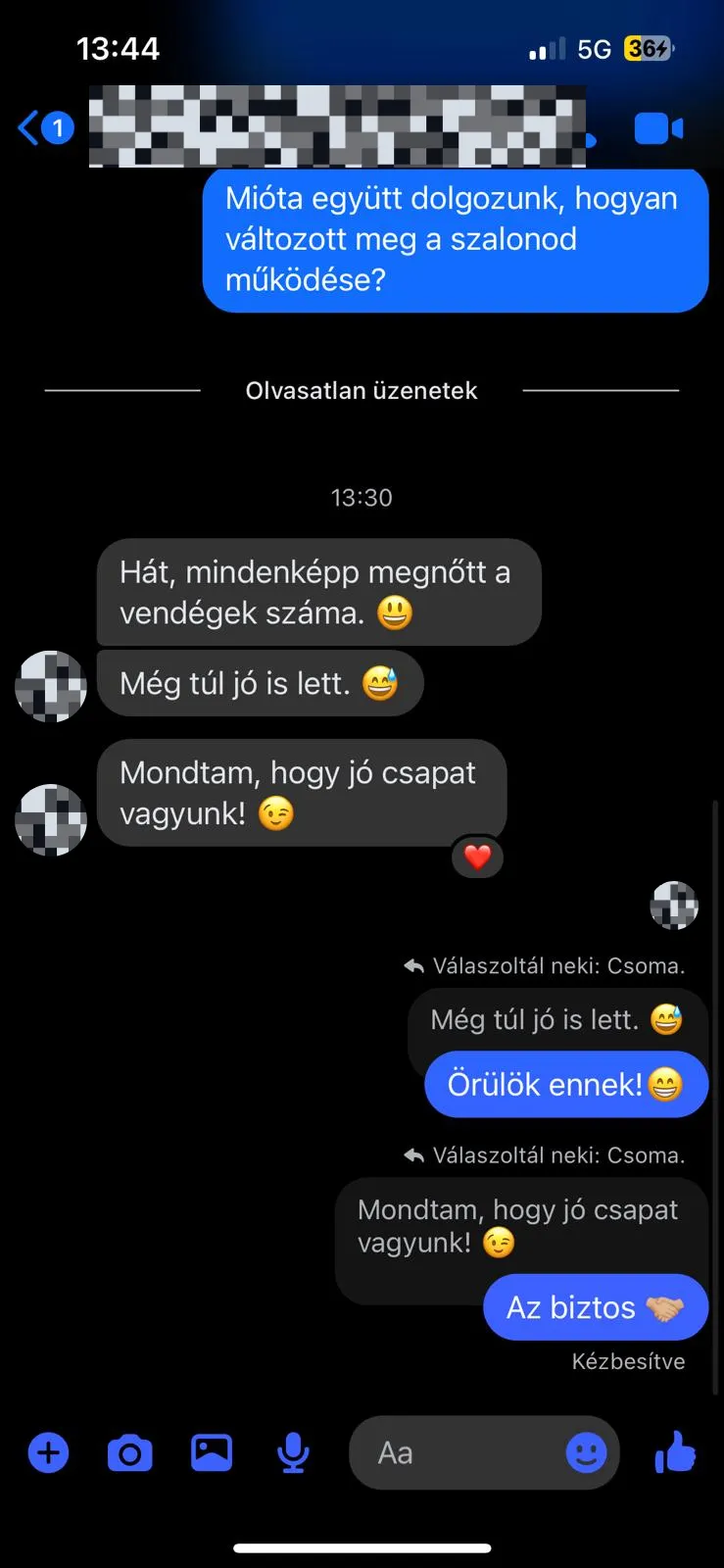Viewport: 724px width, 1568px height.
Task: Open the photo gallery picker
Action: coord(212,1452)
